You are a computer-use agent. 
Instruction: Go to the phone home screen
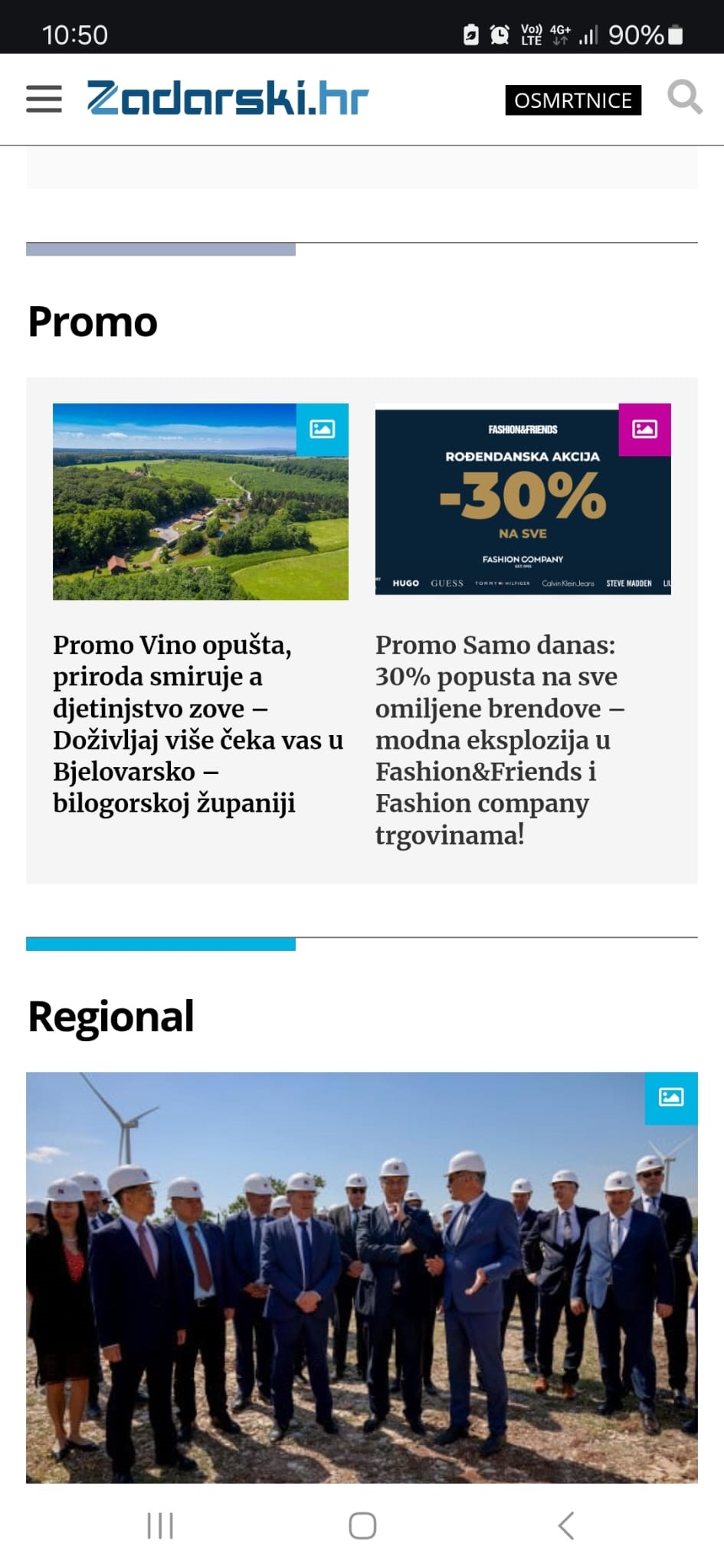362,1525
